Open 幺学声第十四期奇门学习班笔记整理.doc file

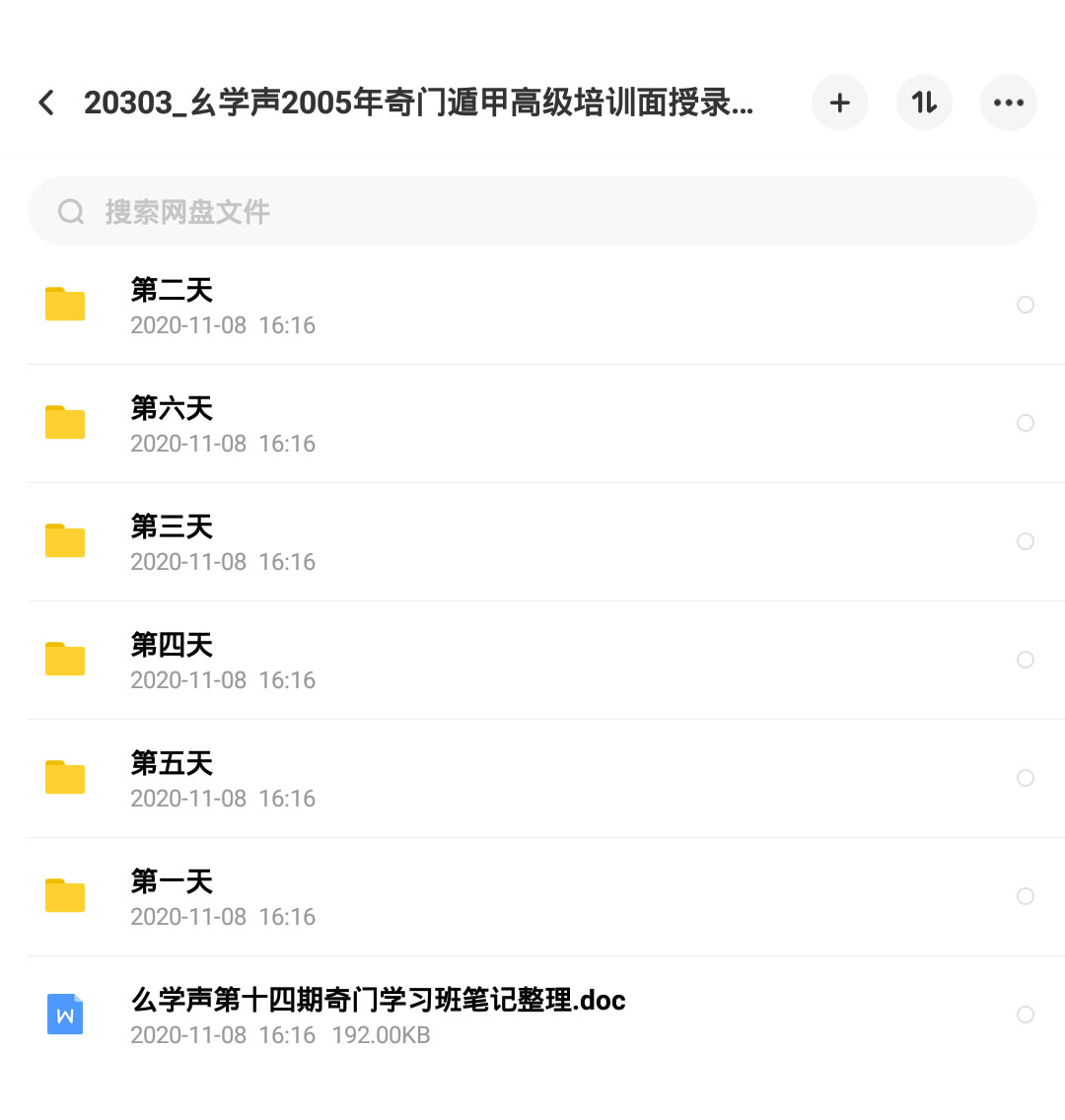tap(532, 1015)
